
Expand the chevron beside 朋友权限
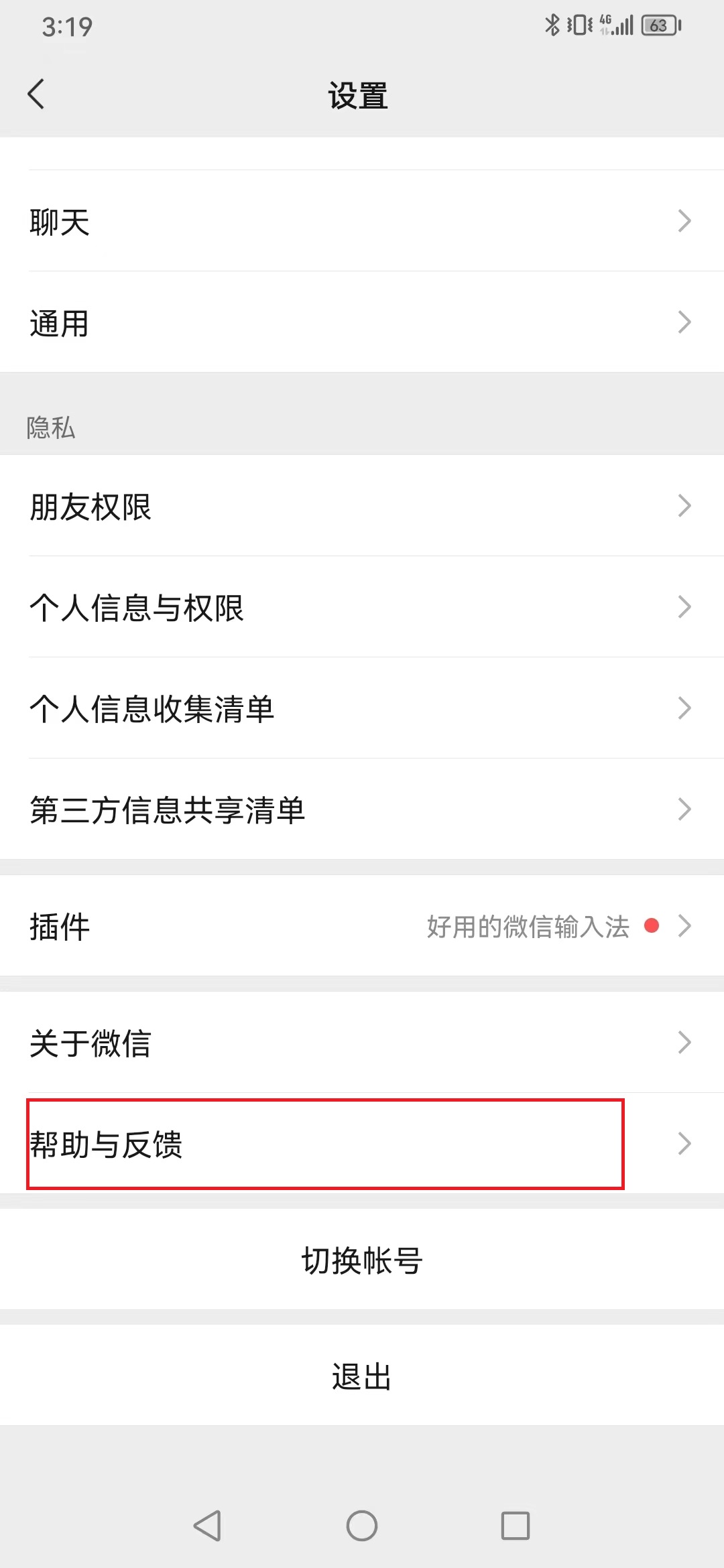(684, 507)
